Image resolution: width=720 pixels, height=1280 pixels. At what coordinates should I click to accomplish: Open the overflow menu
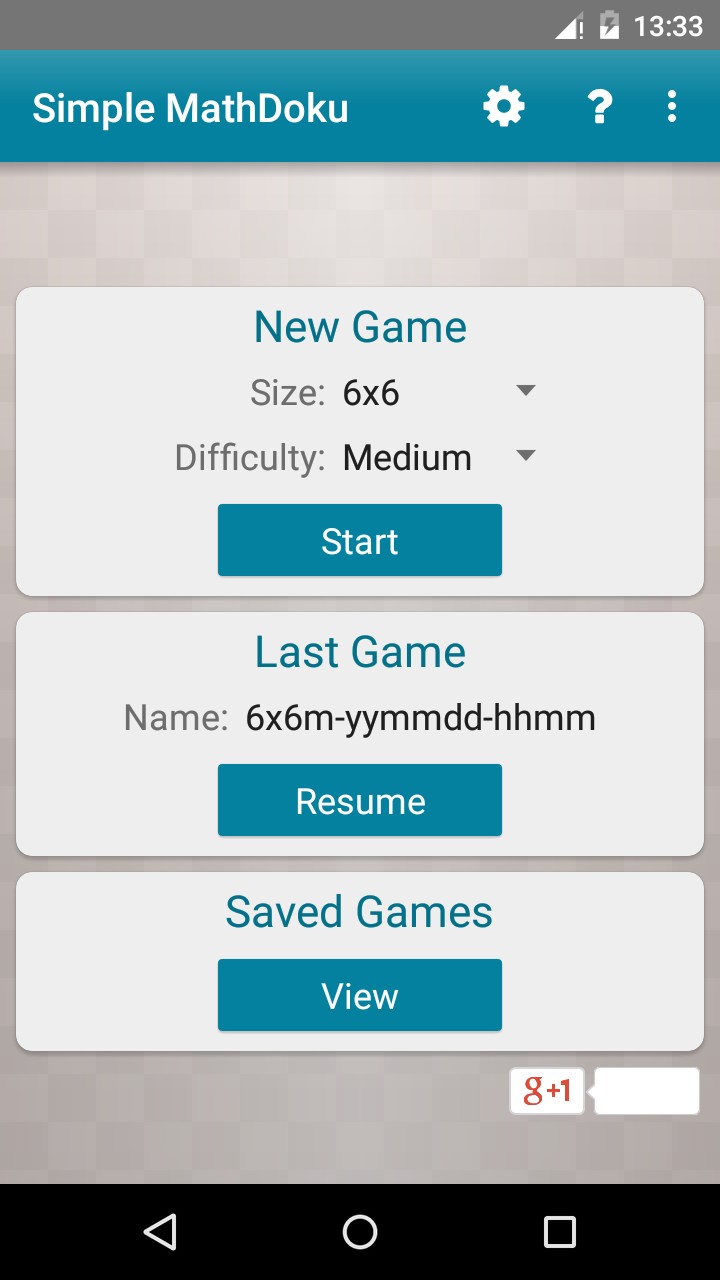click(672, 106)
